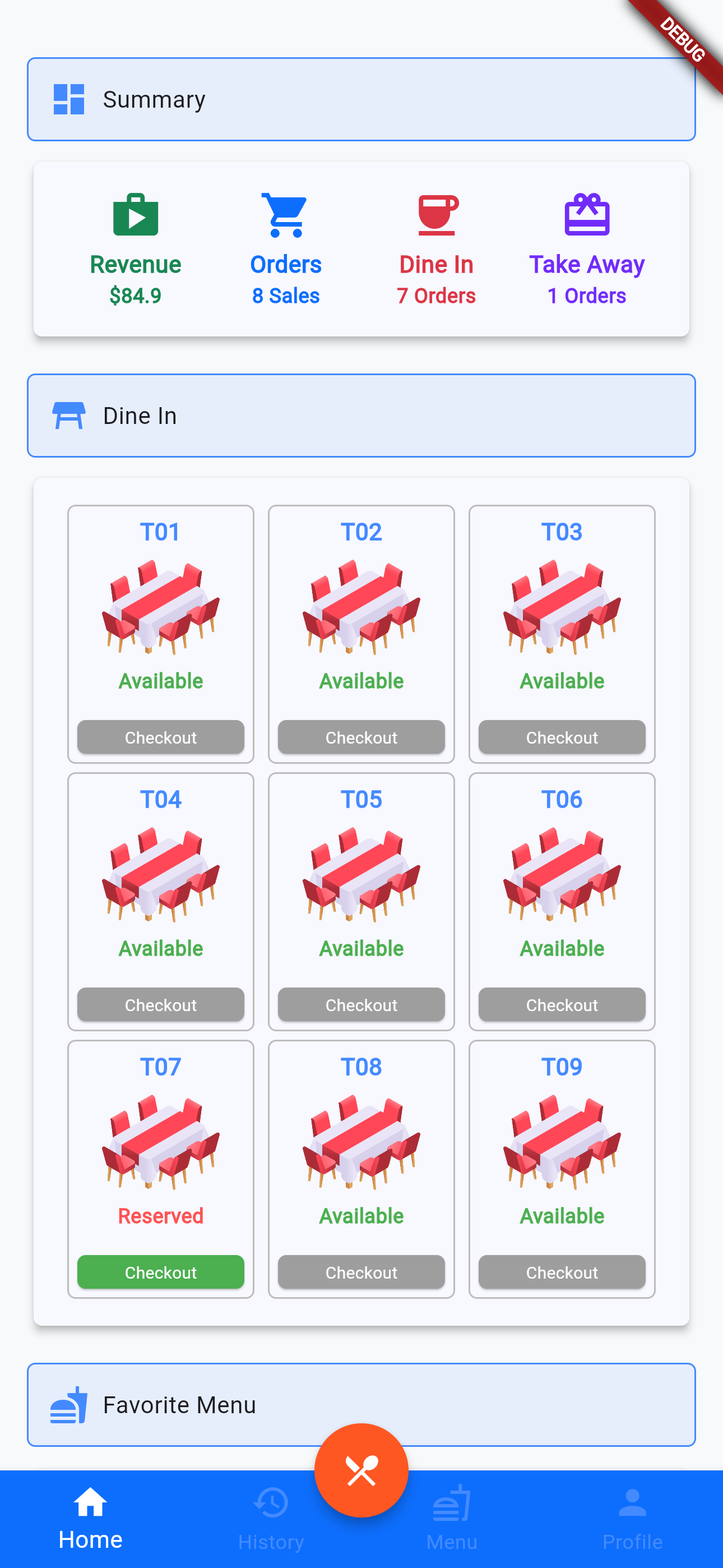This screenshot has height=1568, width=723.
Task: Select table T05 card
Action: (x=361, y=877)
